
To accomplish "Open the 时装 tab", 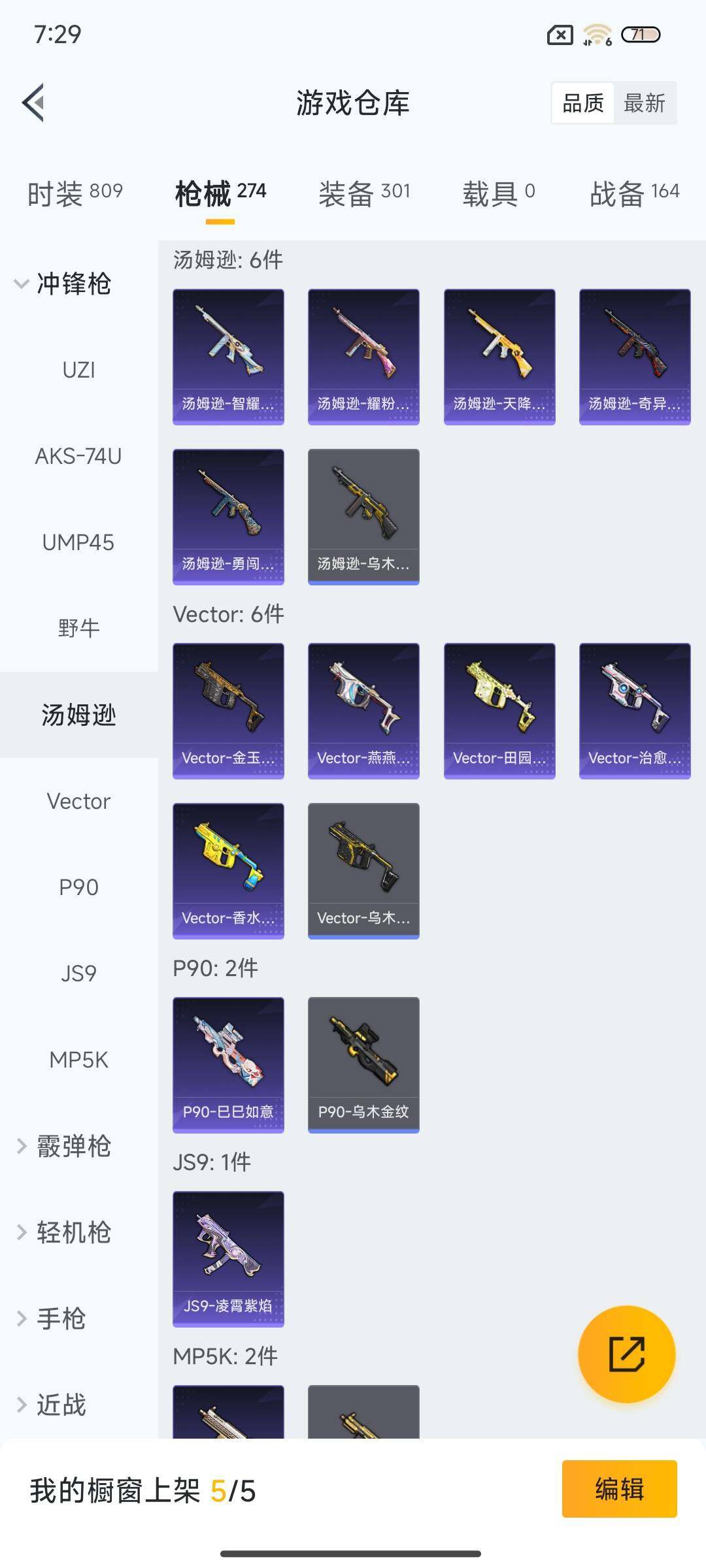I will (75, 193).
